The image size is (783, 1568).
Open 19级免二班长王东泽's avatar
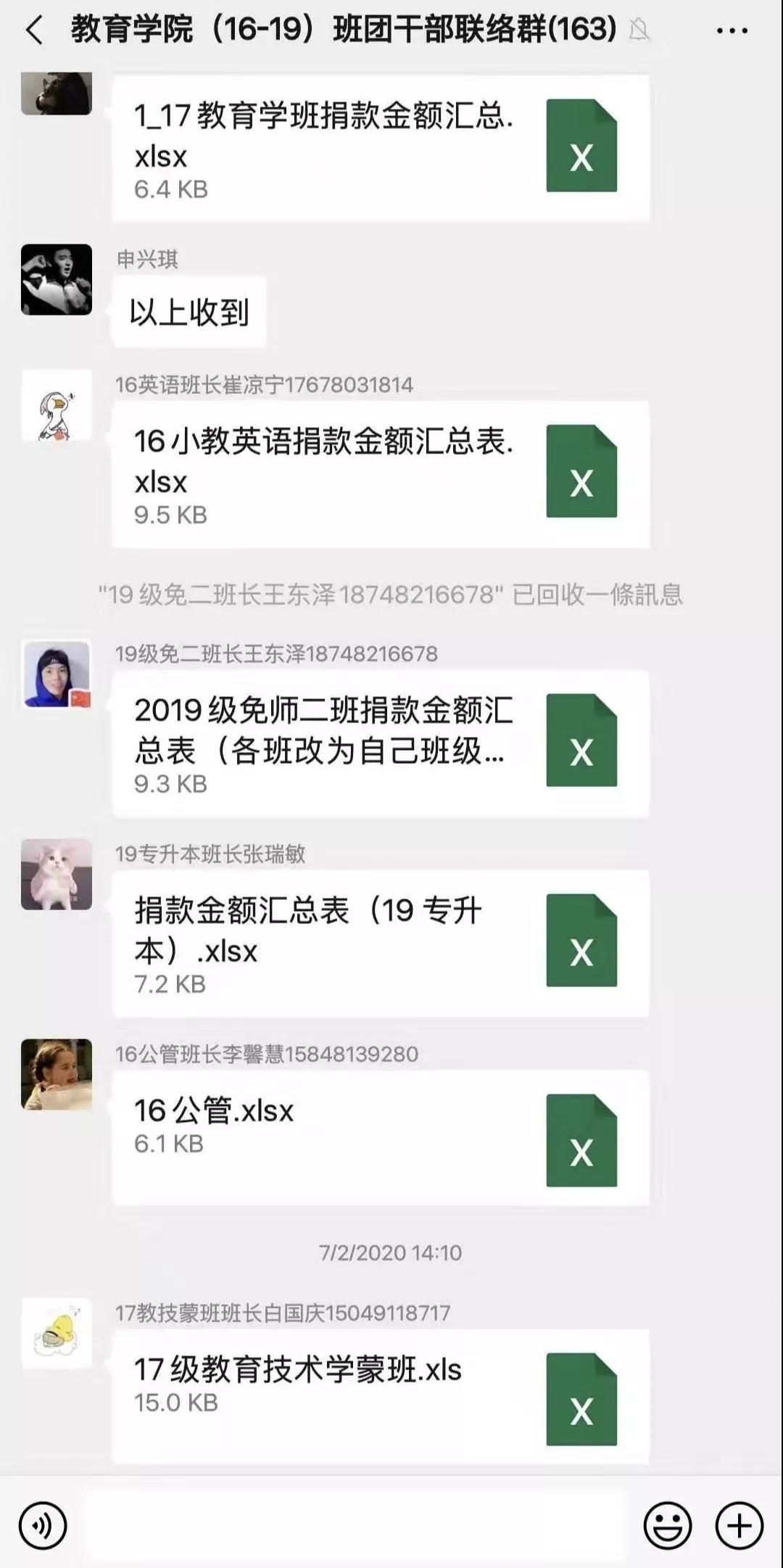tap(57, 674)
